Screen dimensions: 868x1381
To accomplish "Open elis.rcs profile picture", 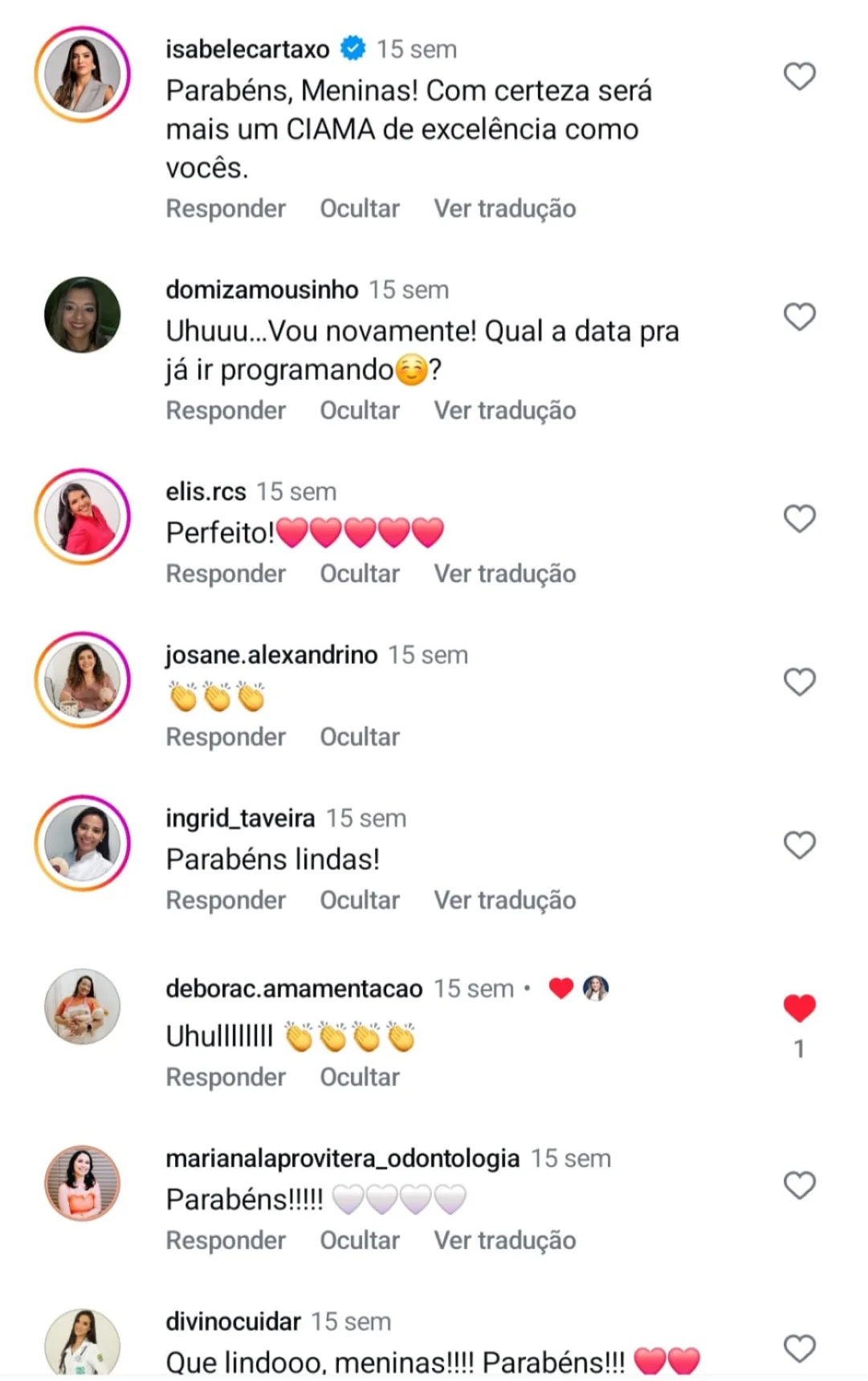I will pos(83,517).
